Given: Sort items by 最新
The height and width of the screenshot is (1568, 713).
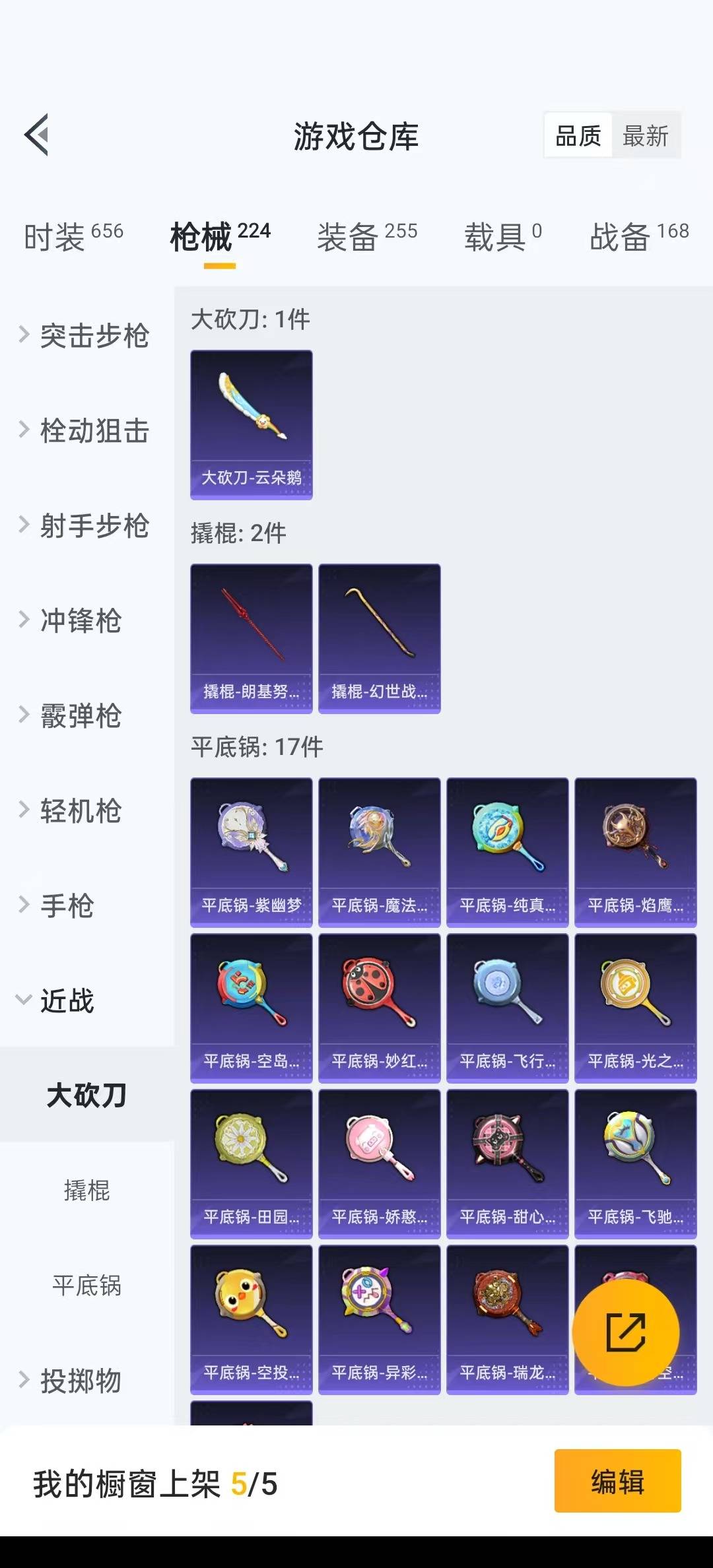Looking at the screenshot, I should [x=645, y=136].
